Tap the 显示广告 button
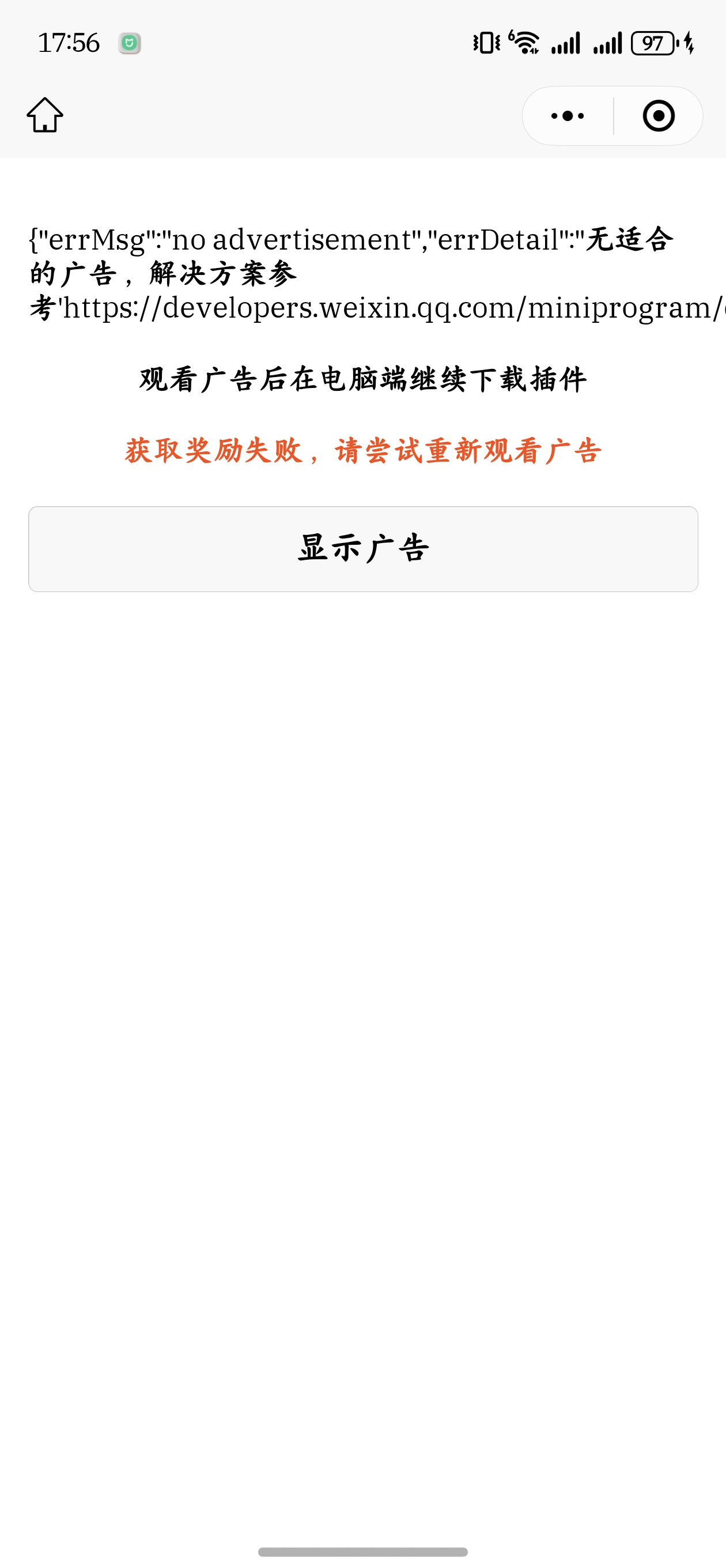 pyautogui.click(x=362, y=549)
